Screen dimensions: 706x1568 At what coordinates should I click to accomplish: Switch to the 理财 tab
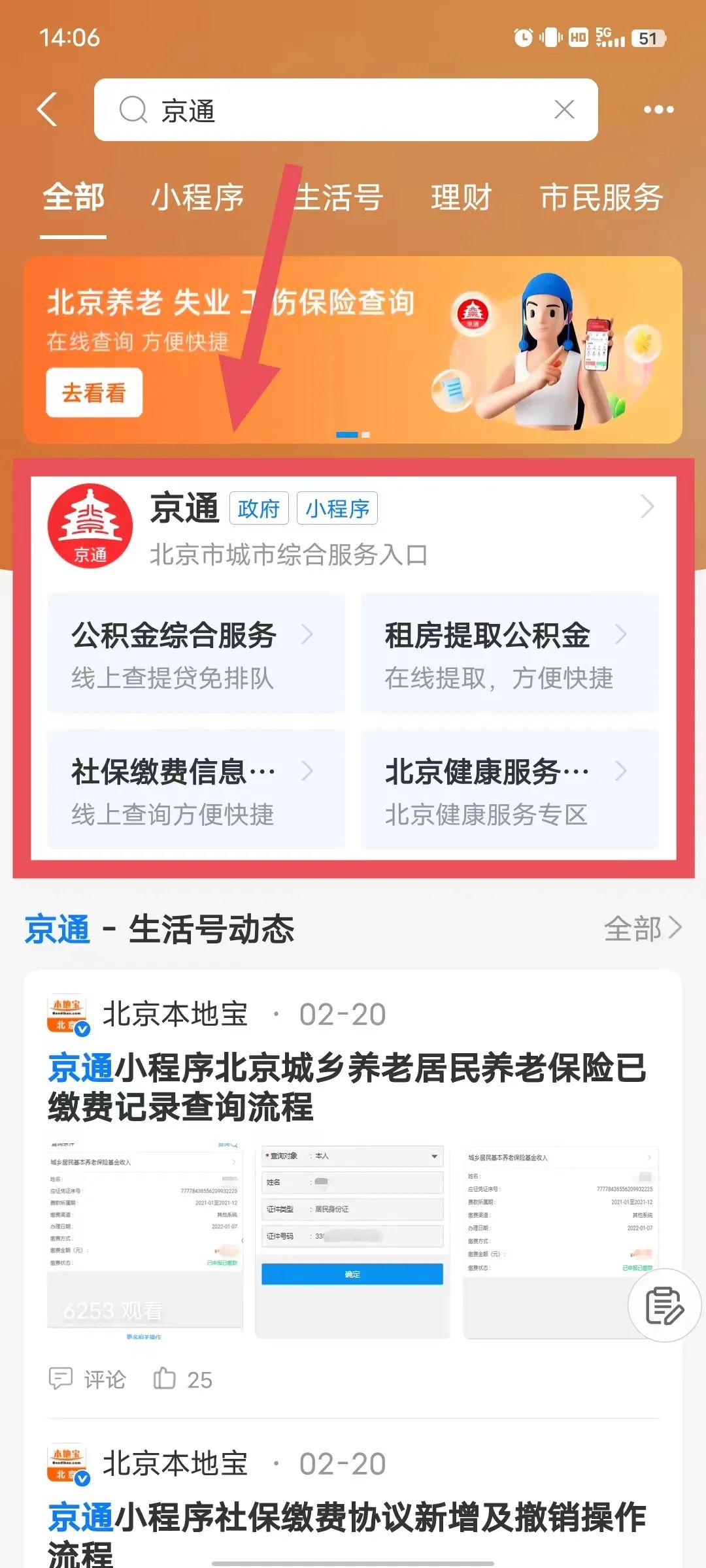[x=461, y=197]
